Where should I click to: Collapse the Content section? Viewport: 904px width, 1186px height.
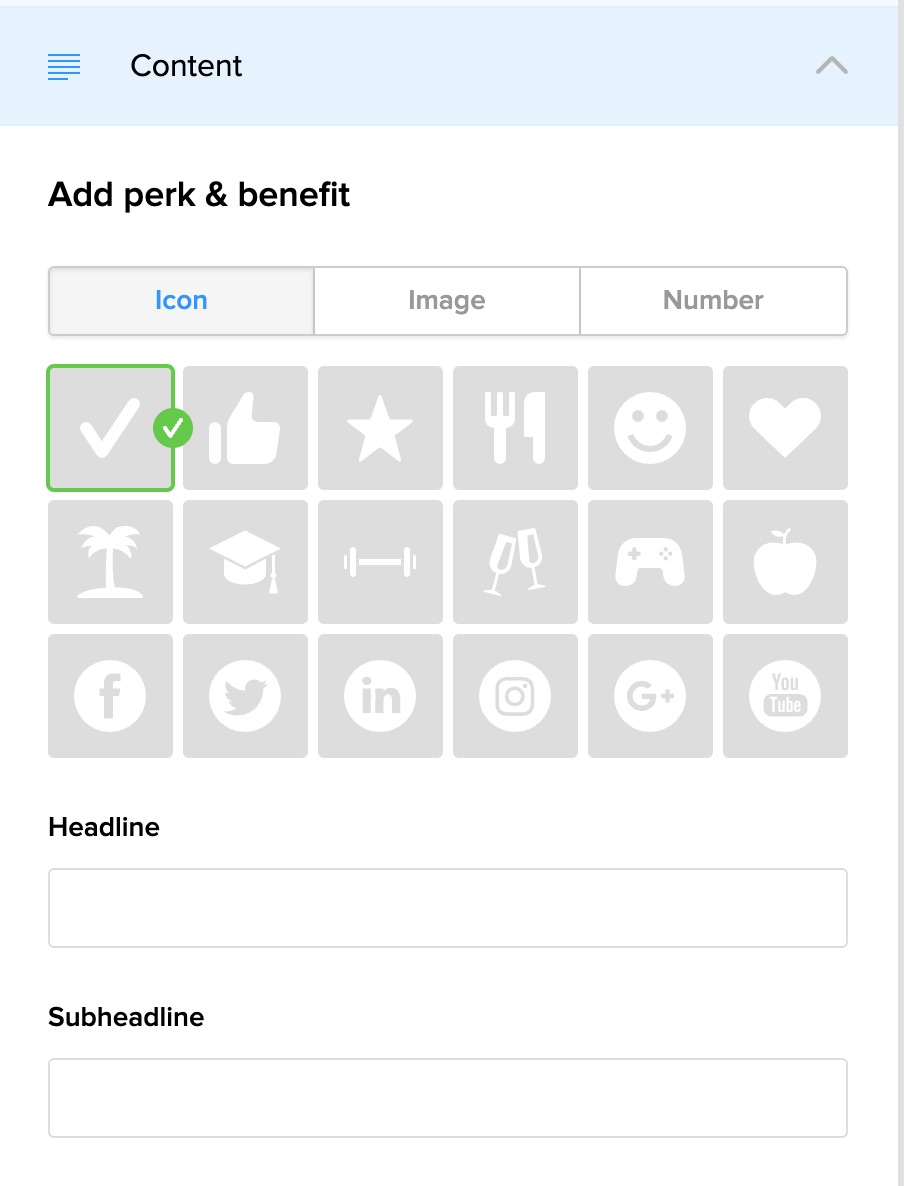[831, 66]
